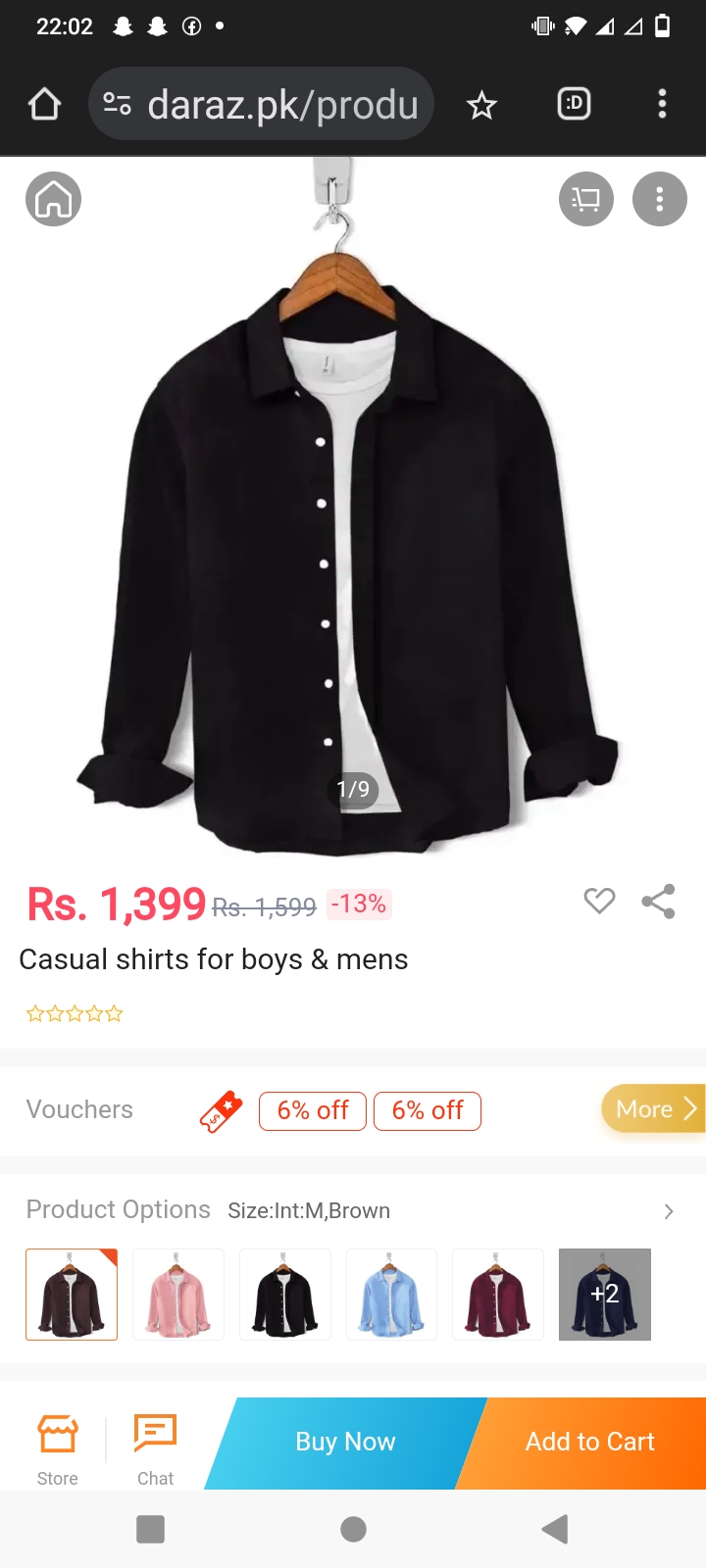Add shirt to wishlist with the heart

tap(599, 900)
